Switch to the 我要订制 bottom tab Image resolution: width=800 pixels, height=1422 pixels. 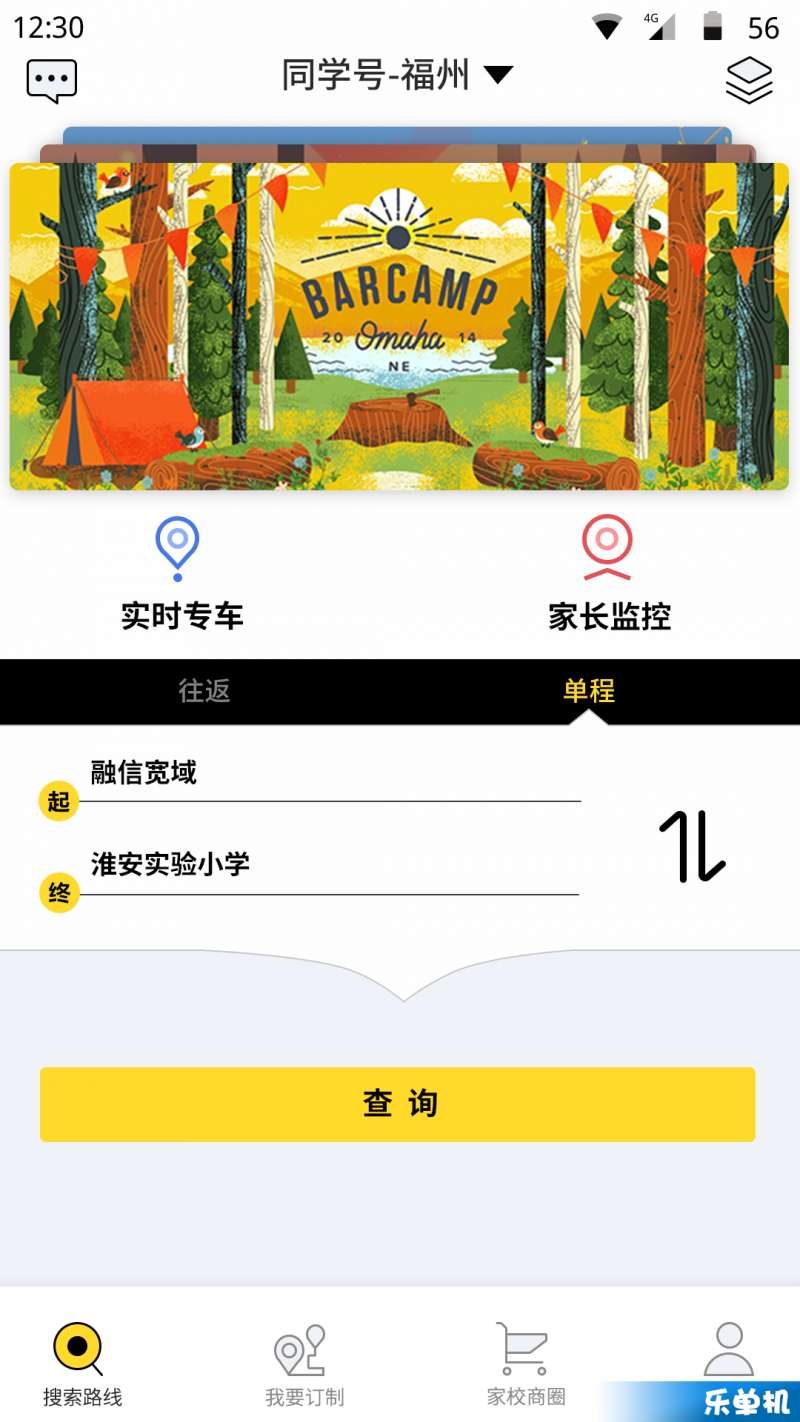pyautogui.click(x=304, y=1364)
